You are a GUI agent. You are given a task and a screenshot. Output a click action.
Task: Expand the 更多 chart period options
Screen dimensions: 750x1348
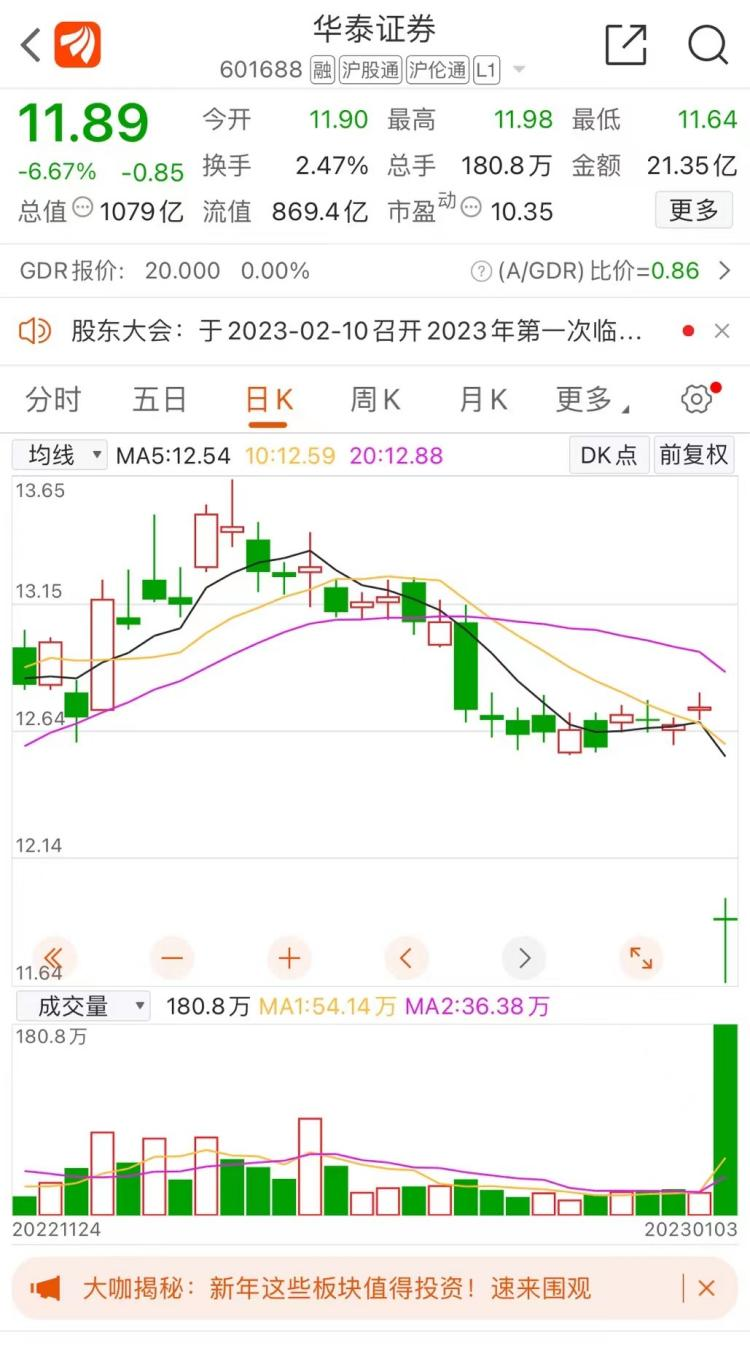click(x=589, y=400)
